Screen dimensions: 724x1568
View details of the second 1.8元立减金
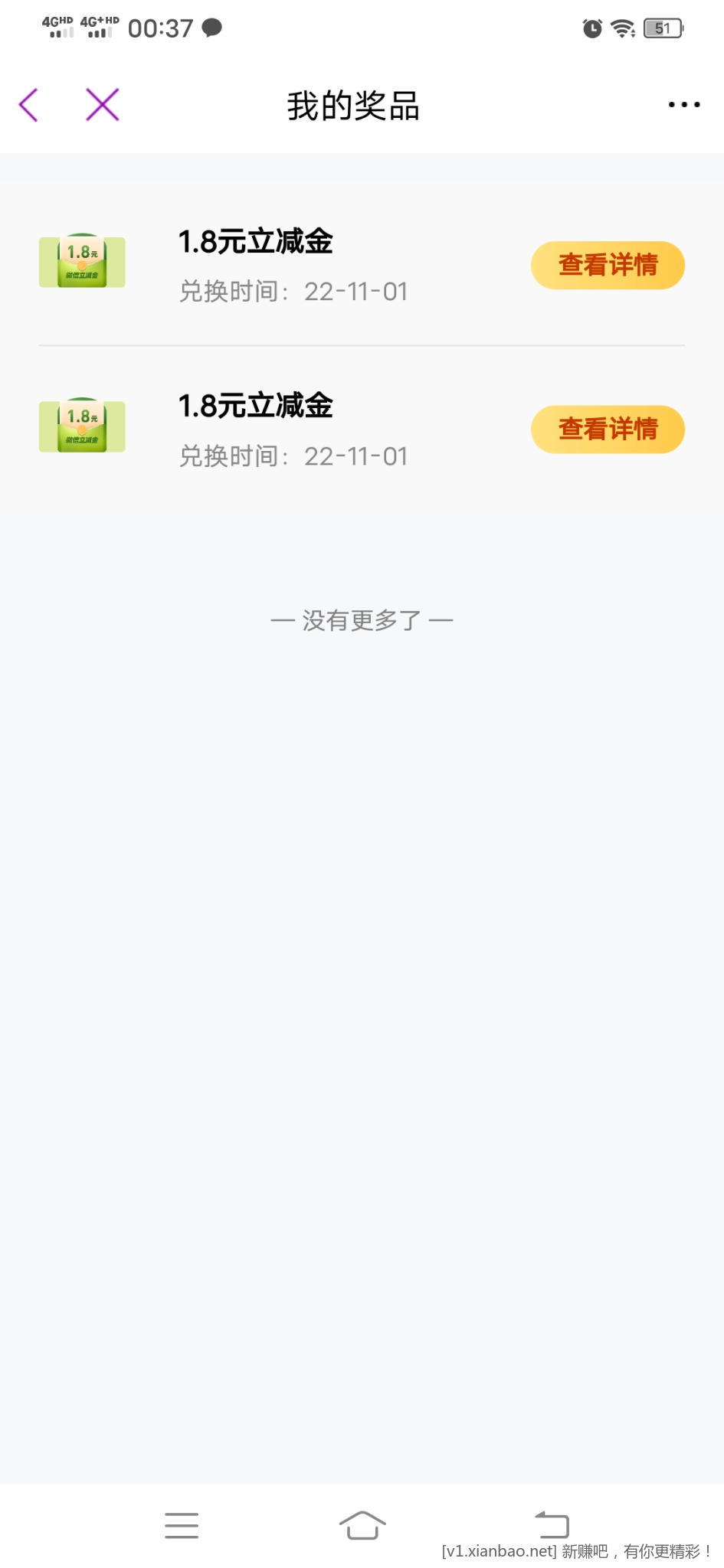click(607, 430)
